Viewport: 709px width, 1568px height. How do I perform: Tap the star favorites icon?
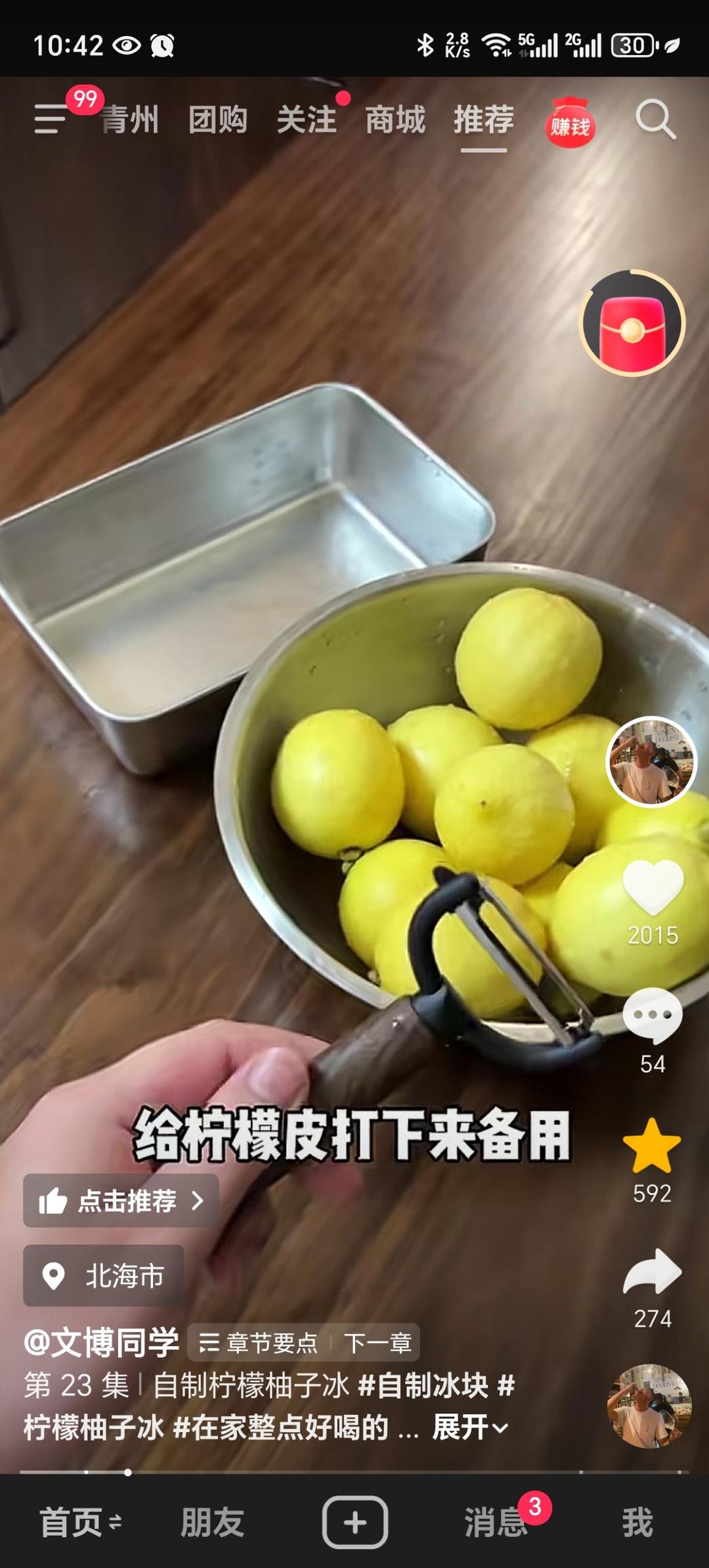coord(652,1146)
